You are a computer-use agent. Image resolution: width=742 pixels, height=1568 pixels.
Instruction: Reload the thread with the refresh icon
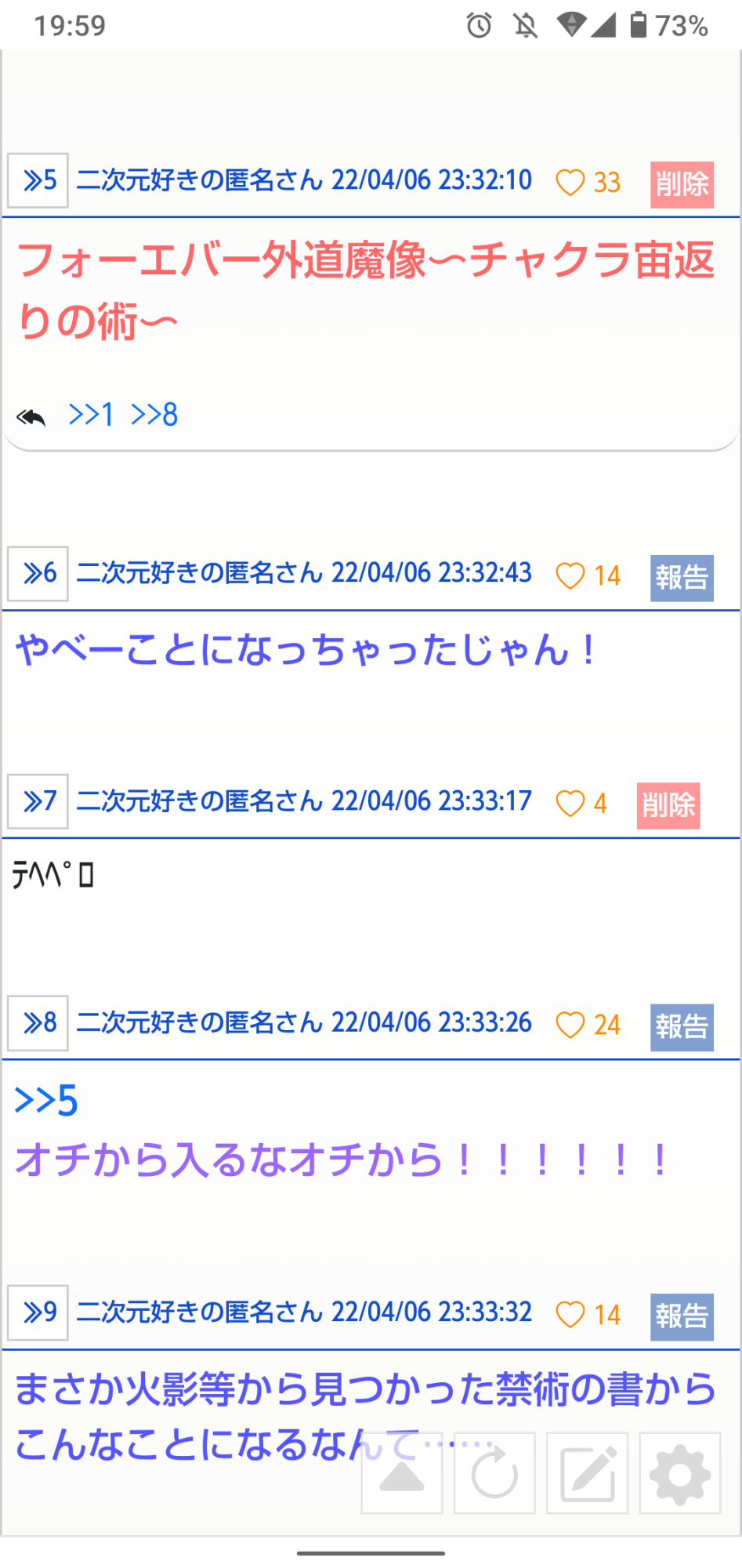(494, 1473)
